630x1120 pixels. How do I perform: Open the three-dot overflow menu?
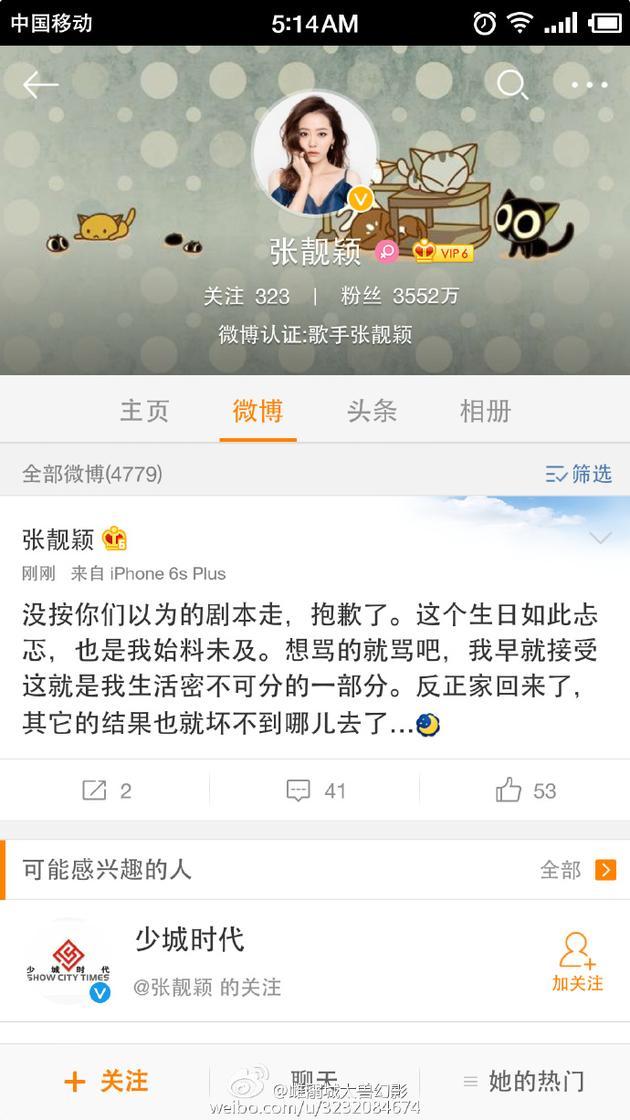coord(589,85)
